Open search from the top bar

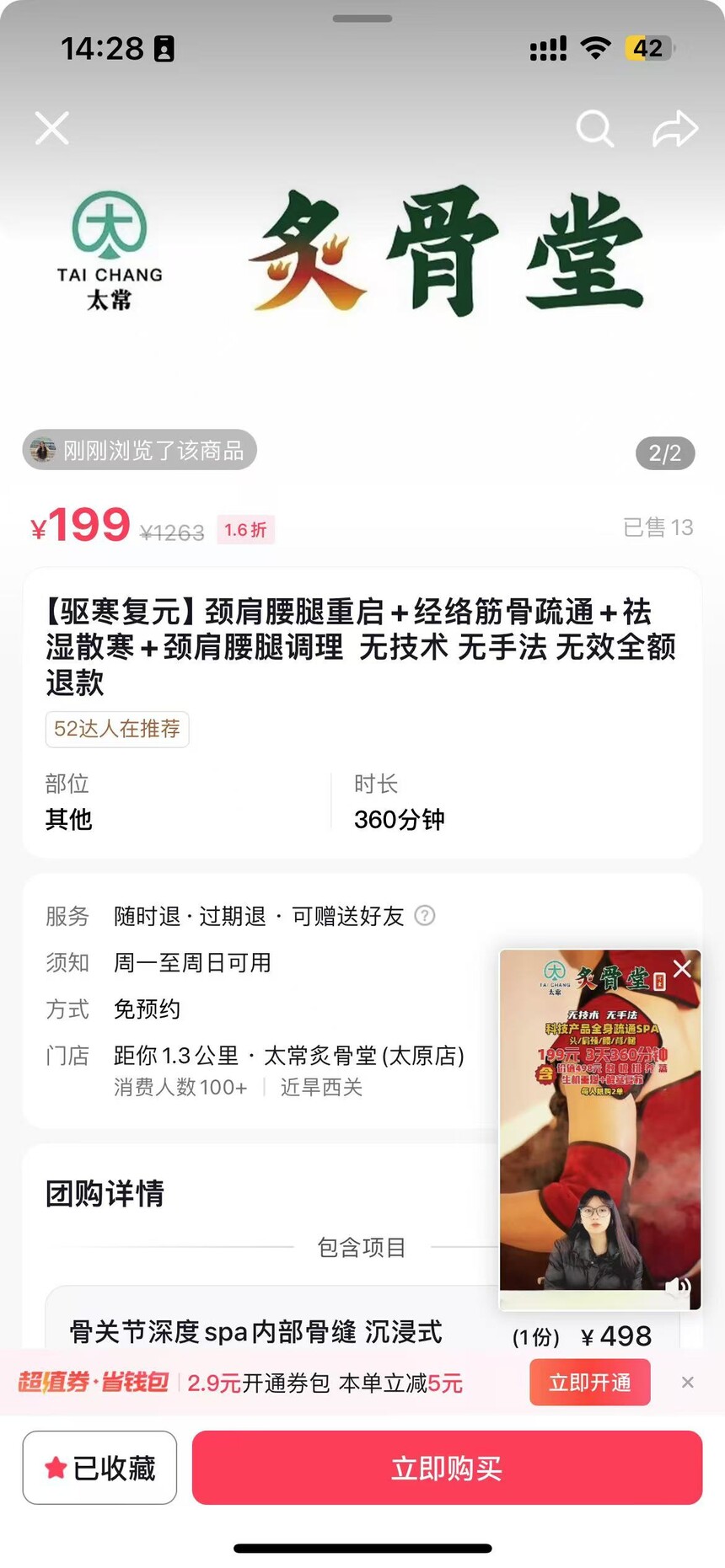click(x=594, y=129)
